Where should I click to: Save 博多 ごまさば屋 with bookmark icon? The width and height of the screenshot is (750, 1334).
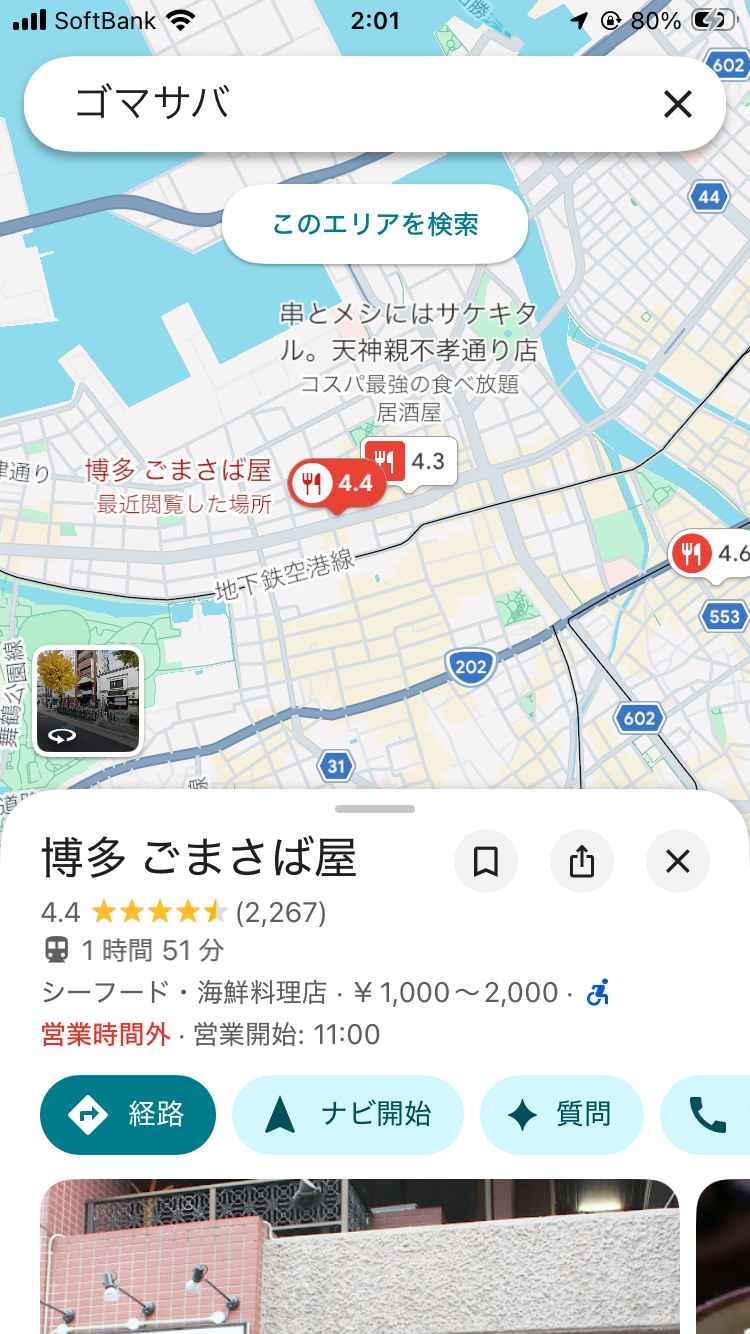[486, 861]
